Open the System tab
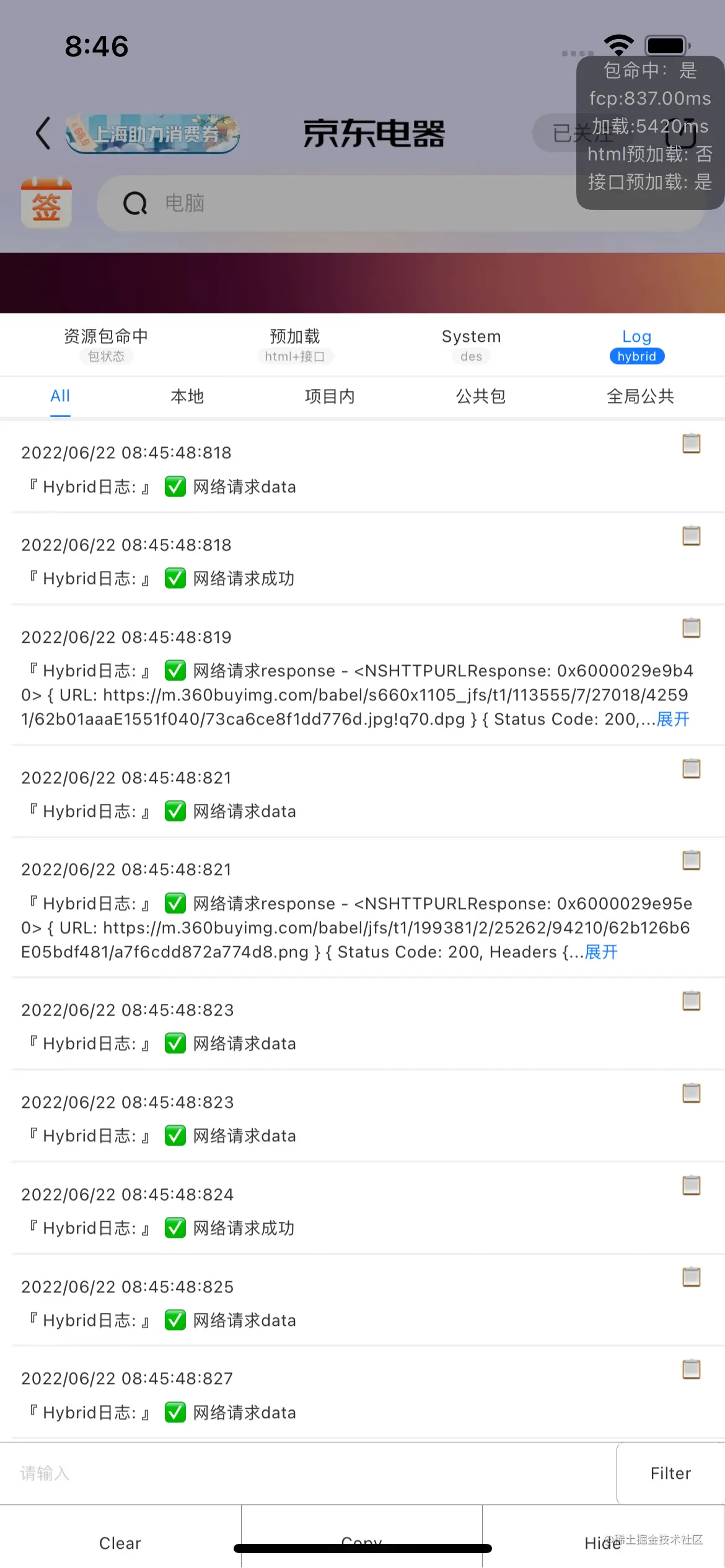Screen dimensions: 725x1568 click(472, 344)
